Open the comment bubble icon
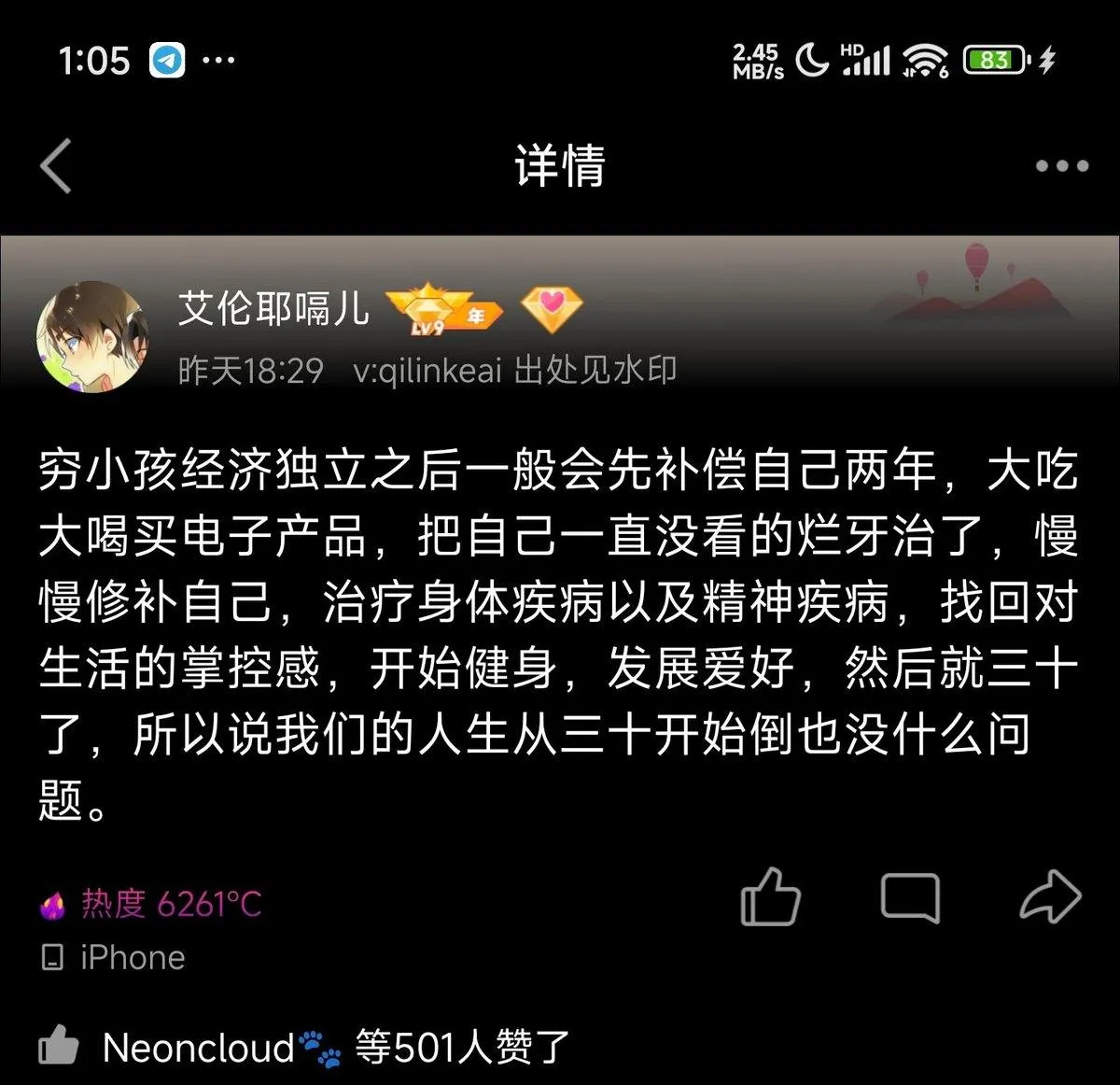The width and height of the screenshot is (1120, 1085). tap(910, 897)
